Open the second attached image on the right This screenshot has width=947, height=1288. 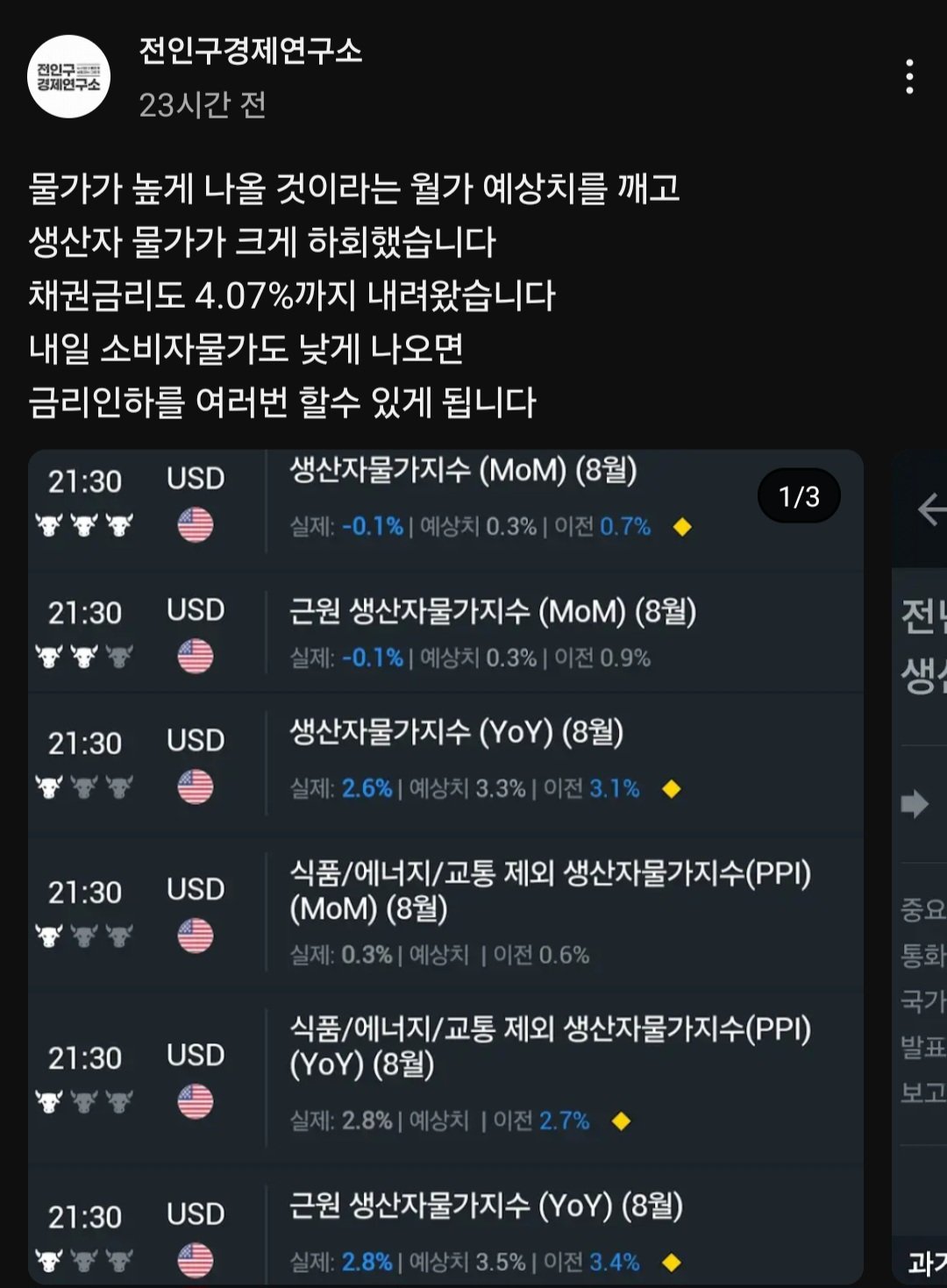(920, 866)
